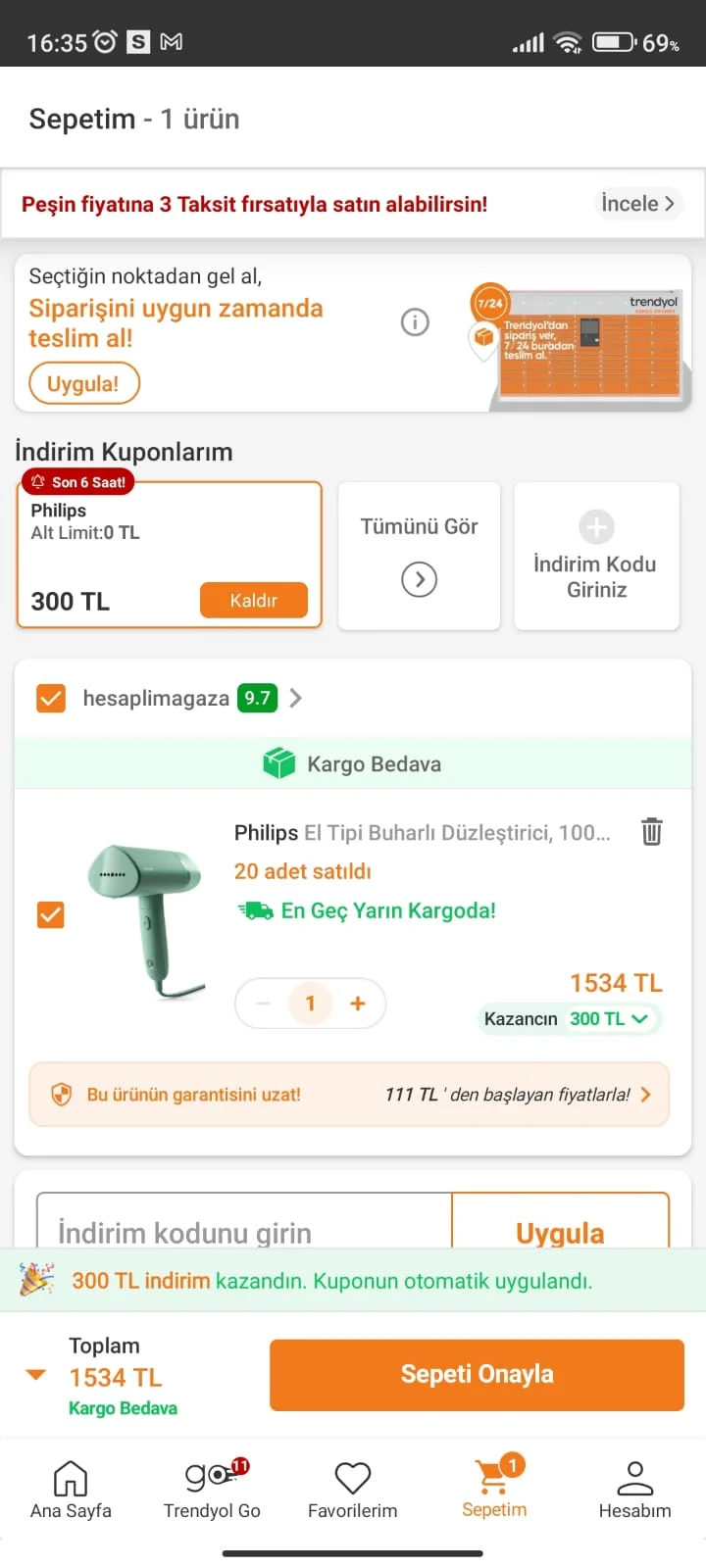Show info about pickup point delivery
This screenshot has width=706, height=1568.
click(415, 321)
